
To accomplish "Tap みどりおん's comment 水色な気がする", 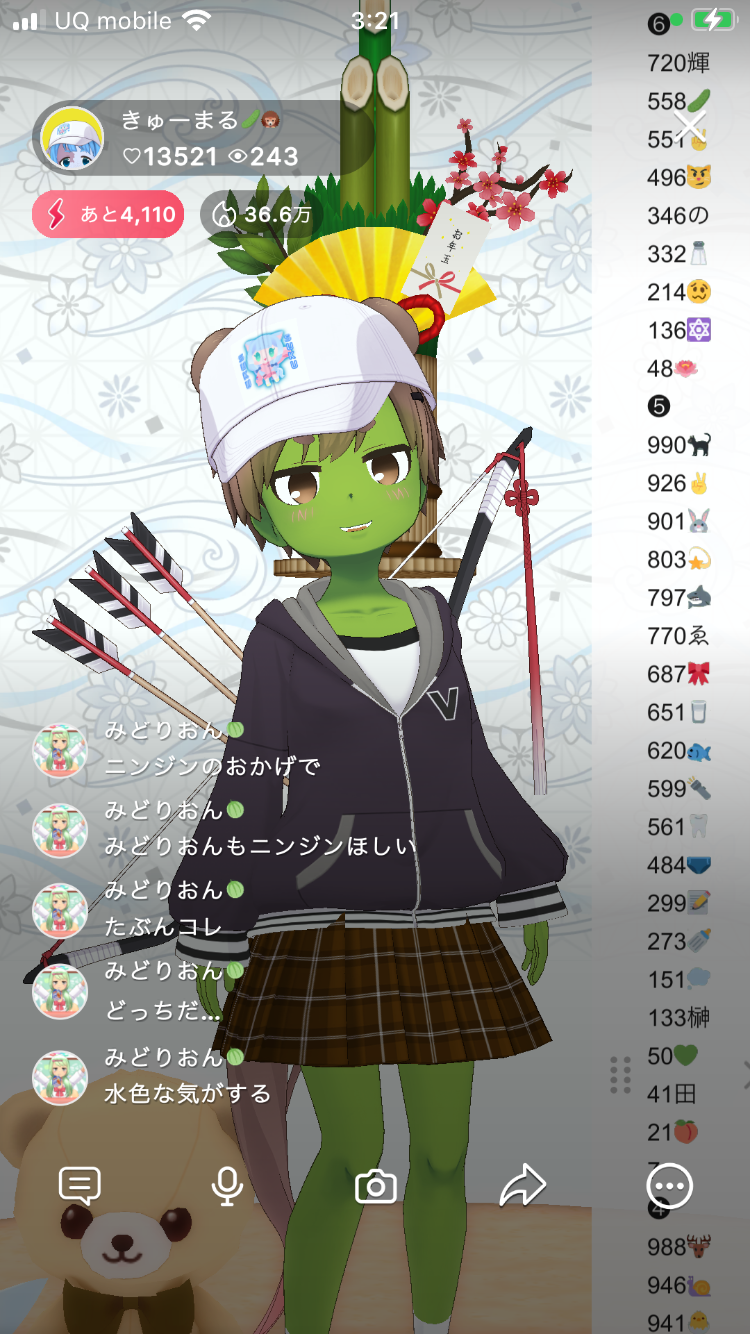I will pyautogui.click(x=188, y=1093).
